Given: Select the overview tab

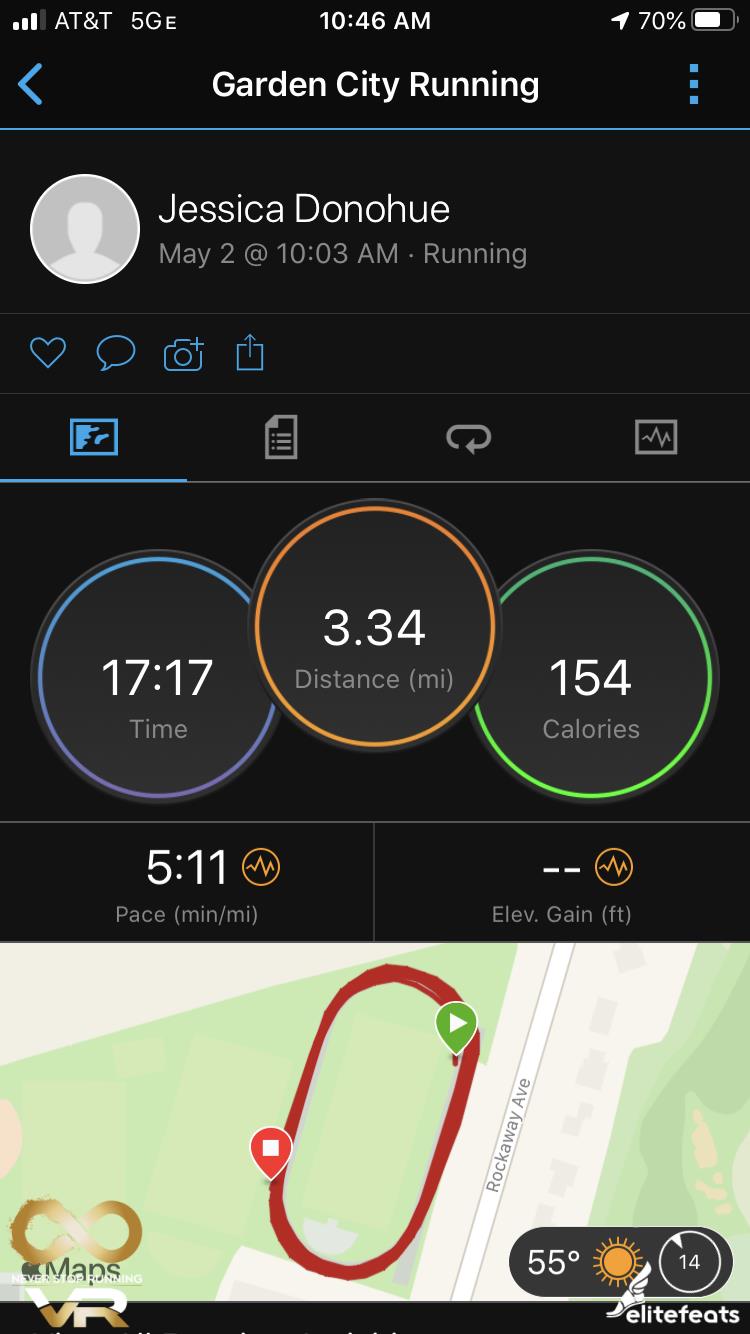Looking at the screenshot, I should click(x=94, y=437).
